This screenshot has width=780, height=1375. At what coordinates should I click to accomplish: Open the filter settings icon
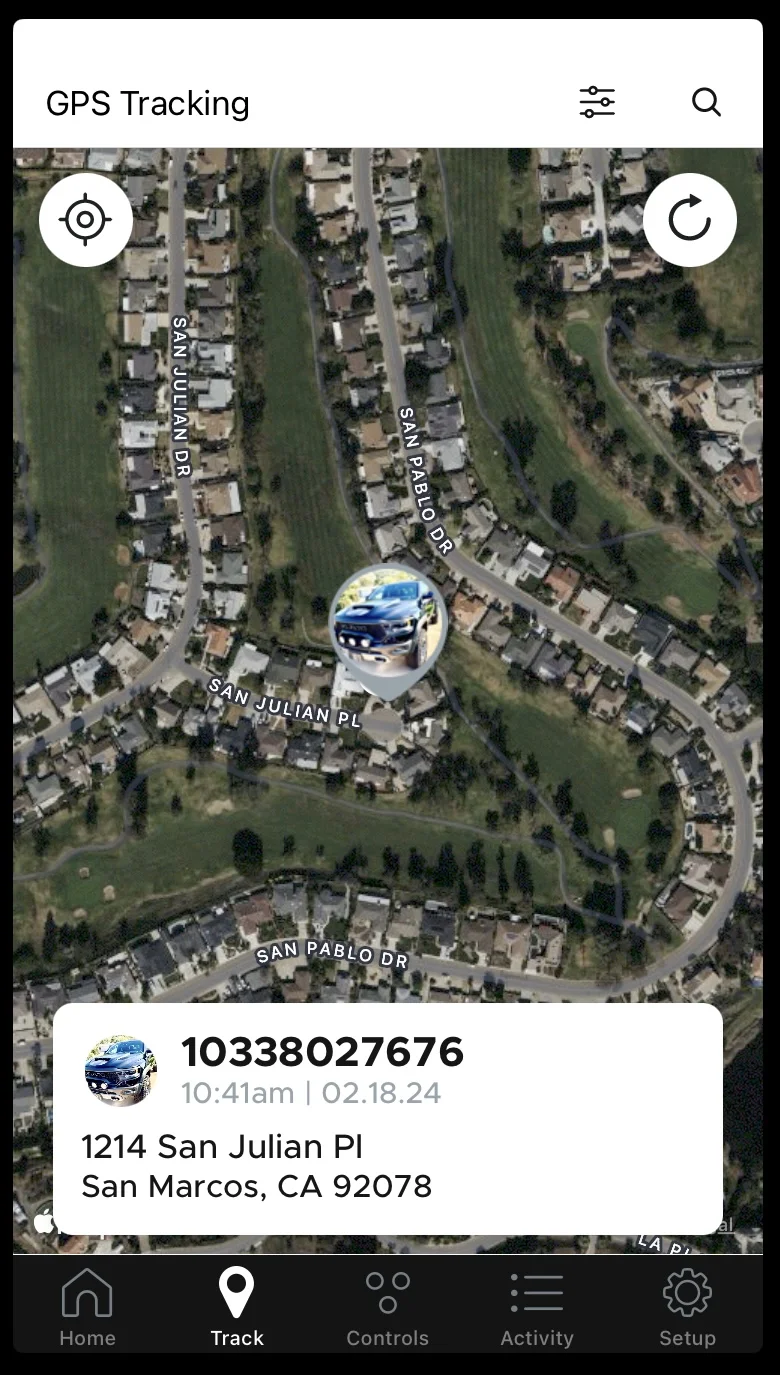[x=597, y=102]
